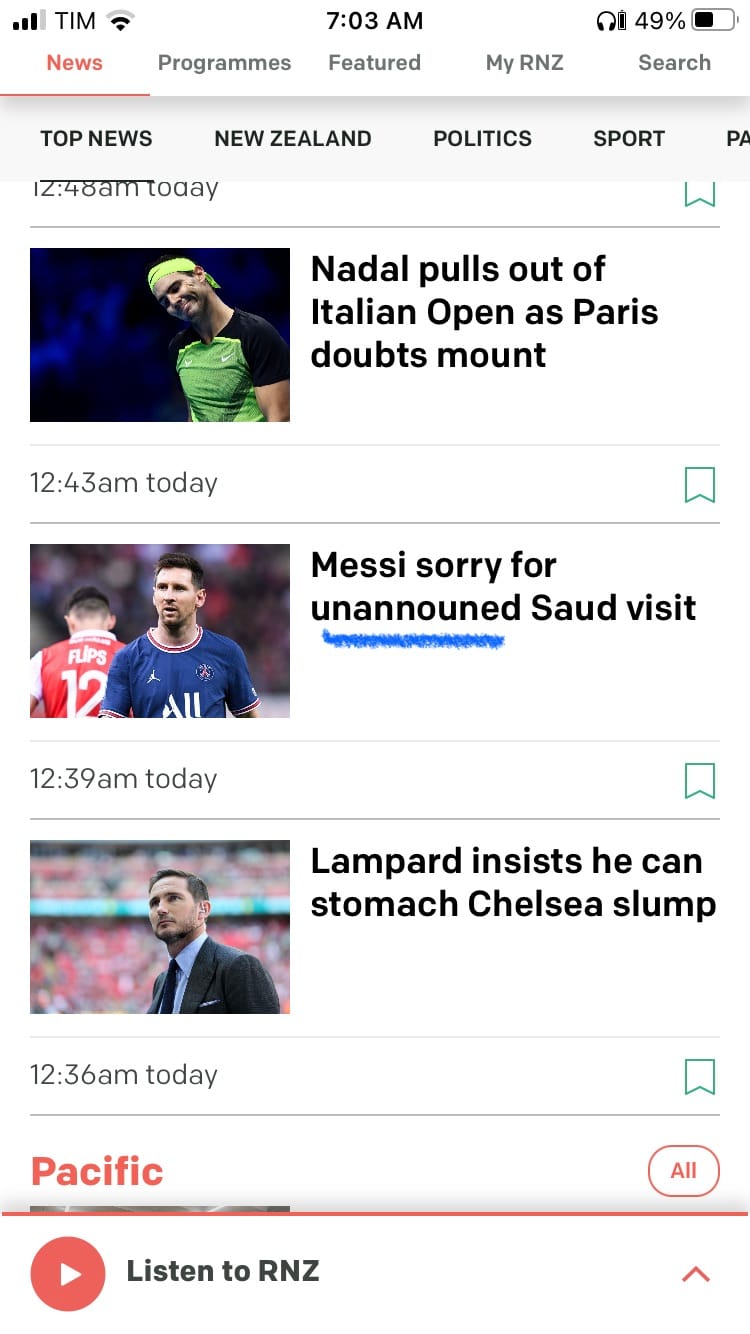Read the Messi sorry article

coord(503,587)
